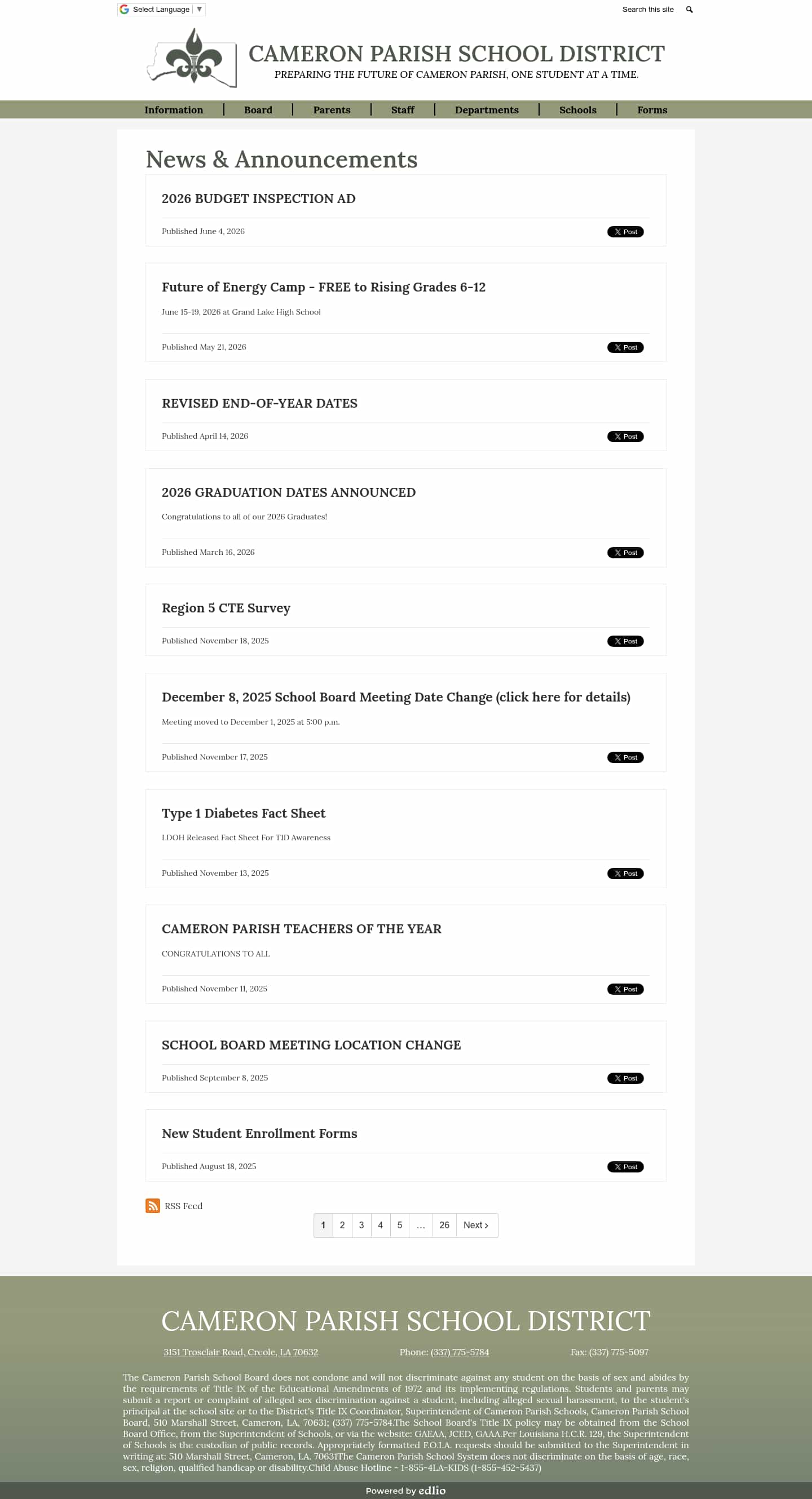812x1499 pixels.
Task: Go to the Schools menu
Action: tap(577, 110)
